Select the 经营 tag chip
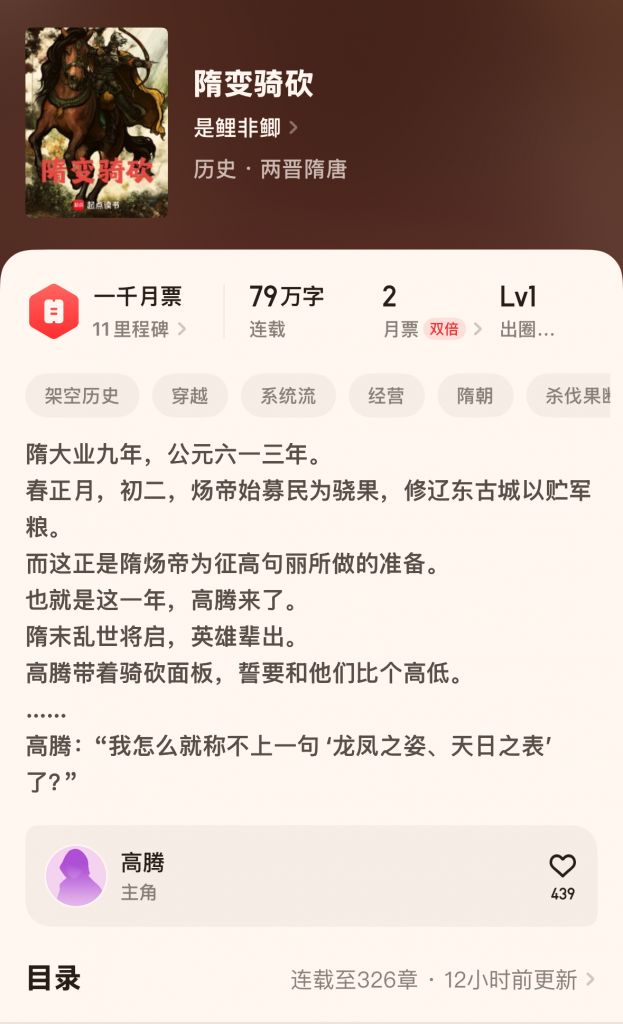Screen dimensions: 623x1024 (386, 396)
